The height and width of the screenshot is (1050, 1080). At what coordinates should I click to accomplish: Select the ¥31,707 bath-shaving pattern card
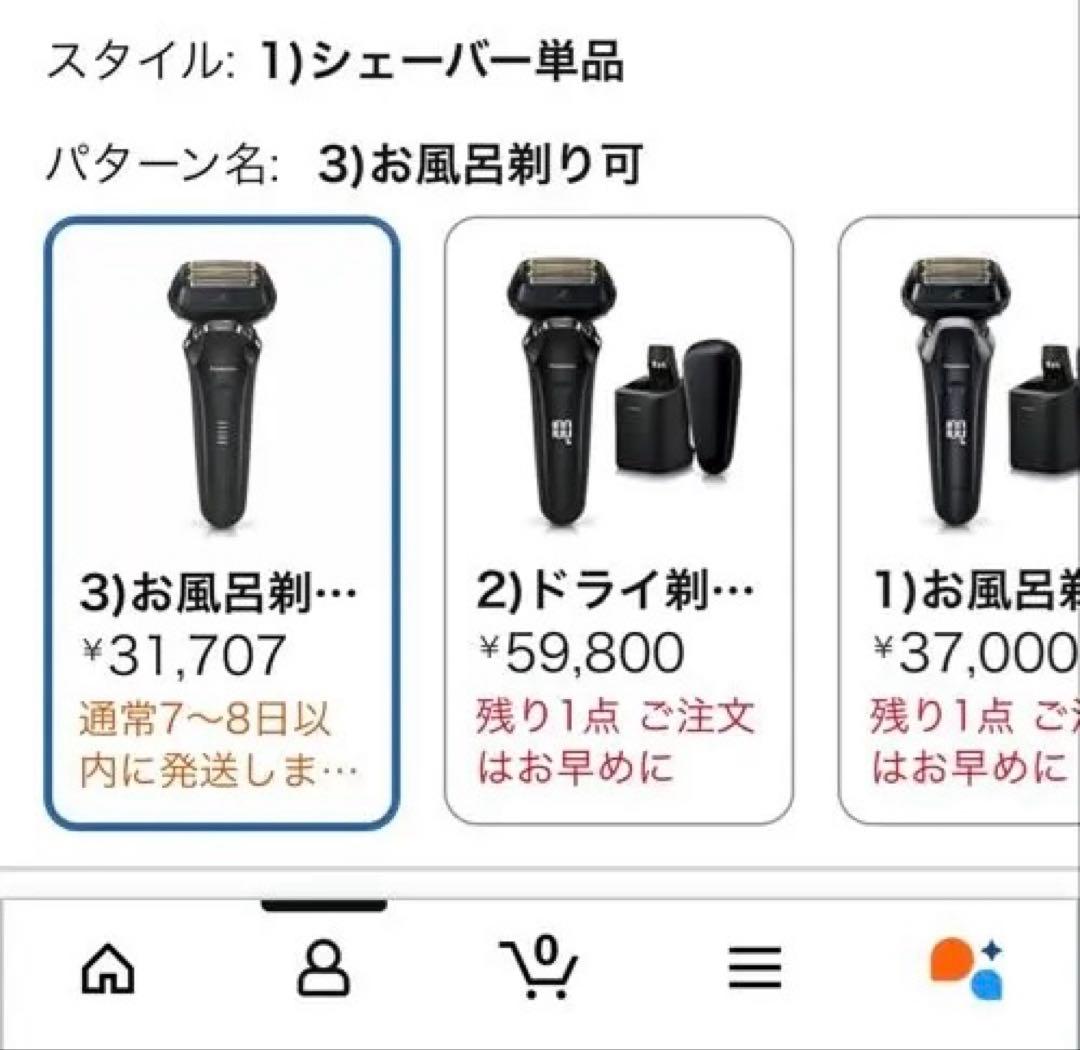(x=222, y=522)
